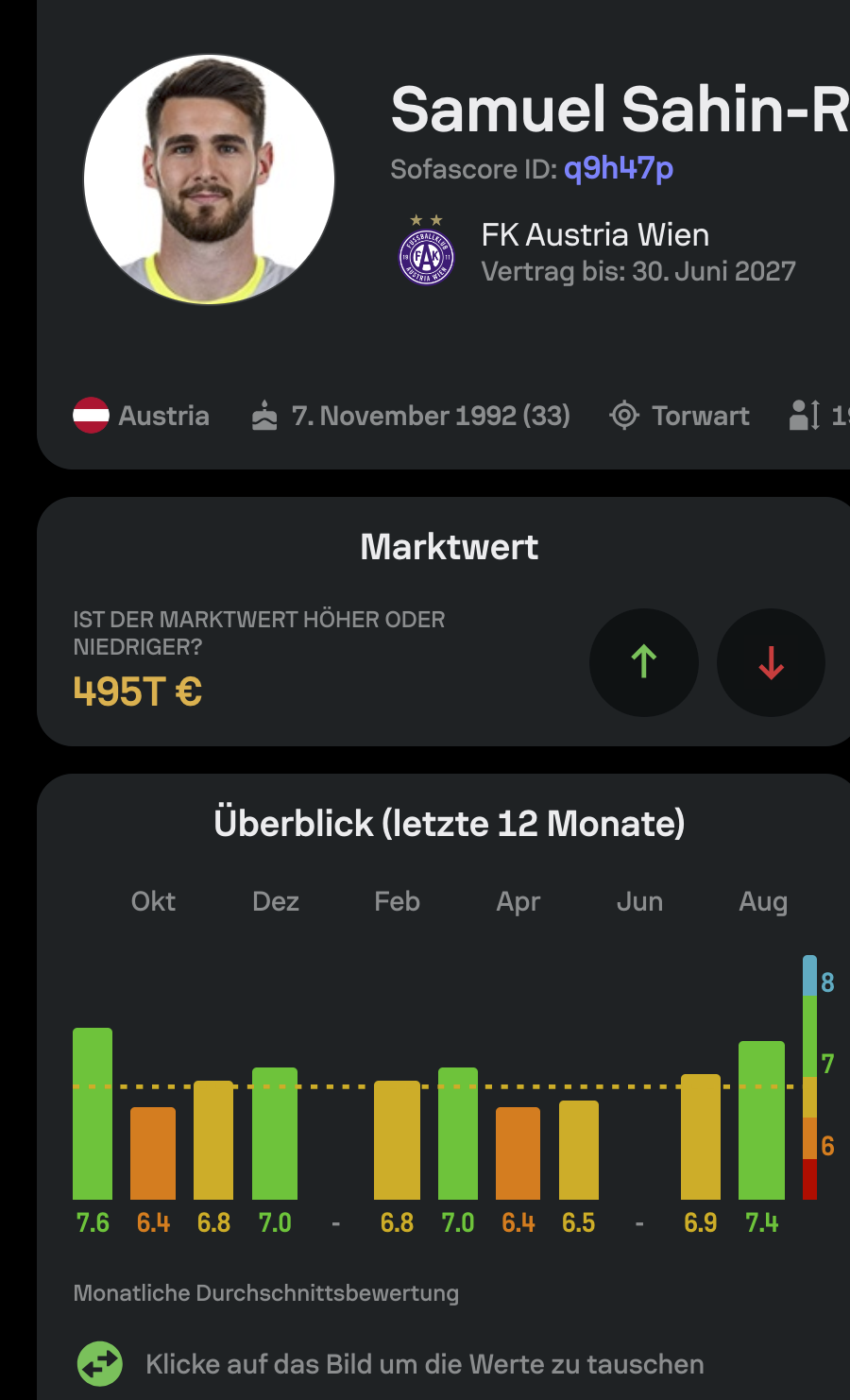The width and height of the screenshot is (850, 1400).
Task: Guess the market value is lower
Action: [x=771, y=662]
